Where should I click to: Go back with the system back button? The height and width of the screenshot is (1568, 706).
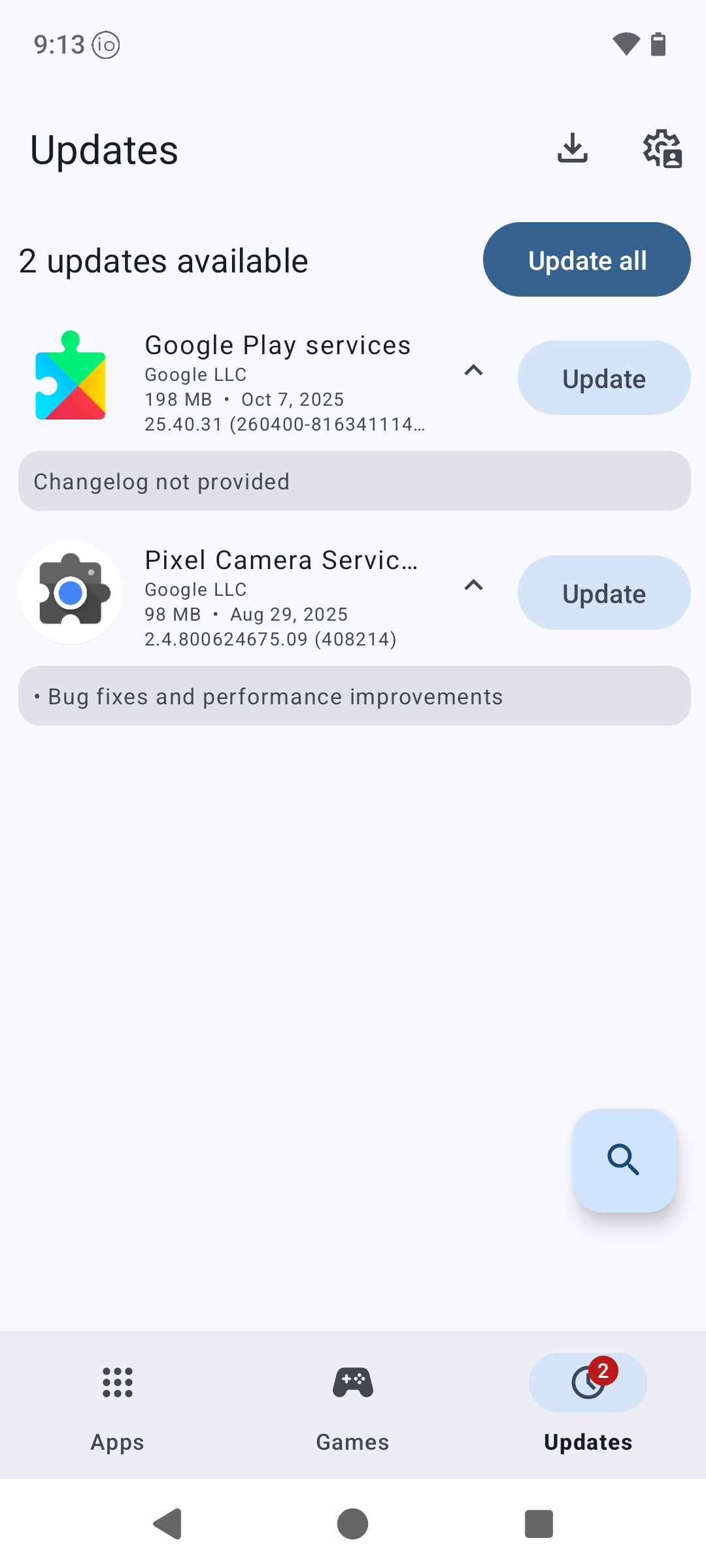coord(168,1524)
